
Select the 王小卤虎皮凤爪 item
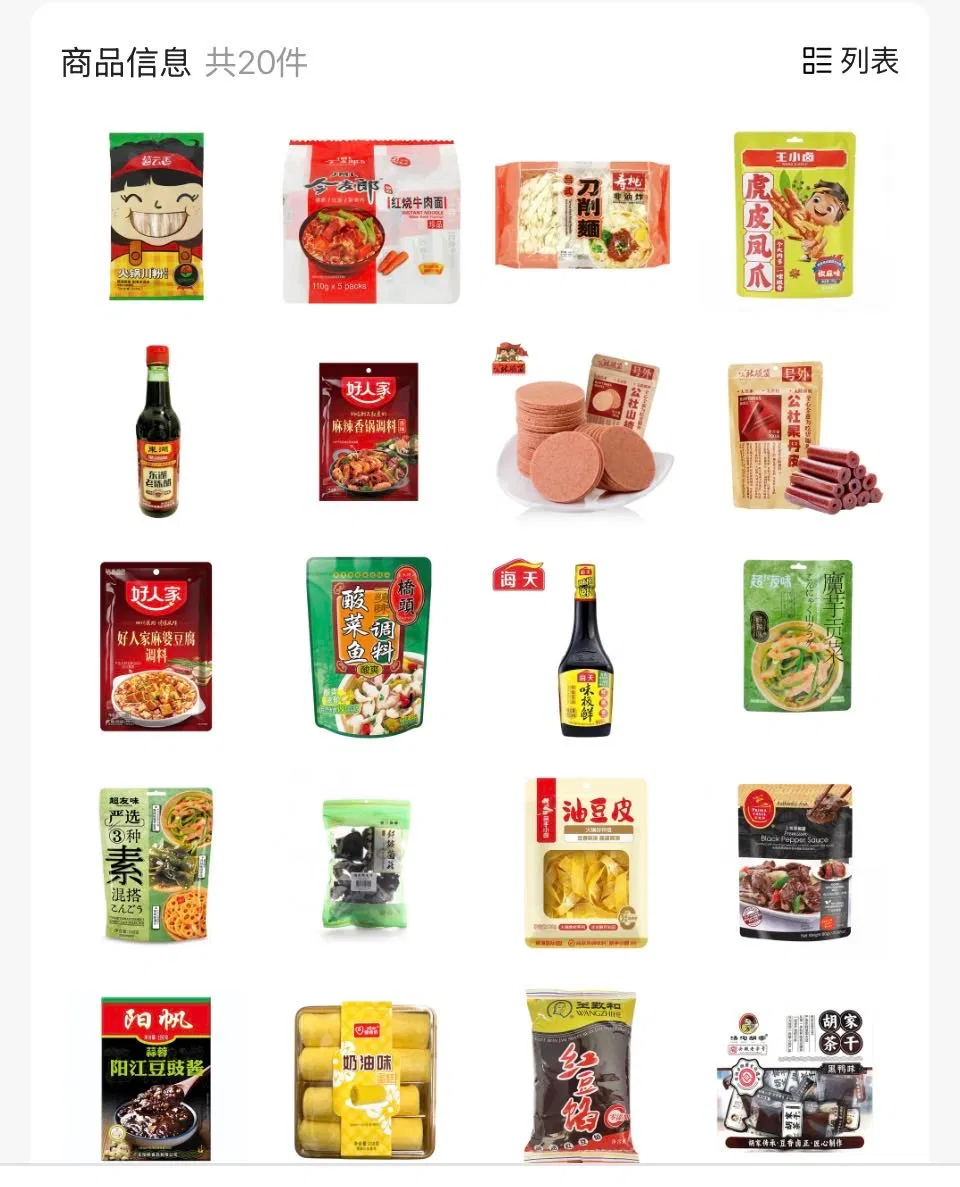[x=794, y=214]
